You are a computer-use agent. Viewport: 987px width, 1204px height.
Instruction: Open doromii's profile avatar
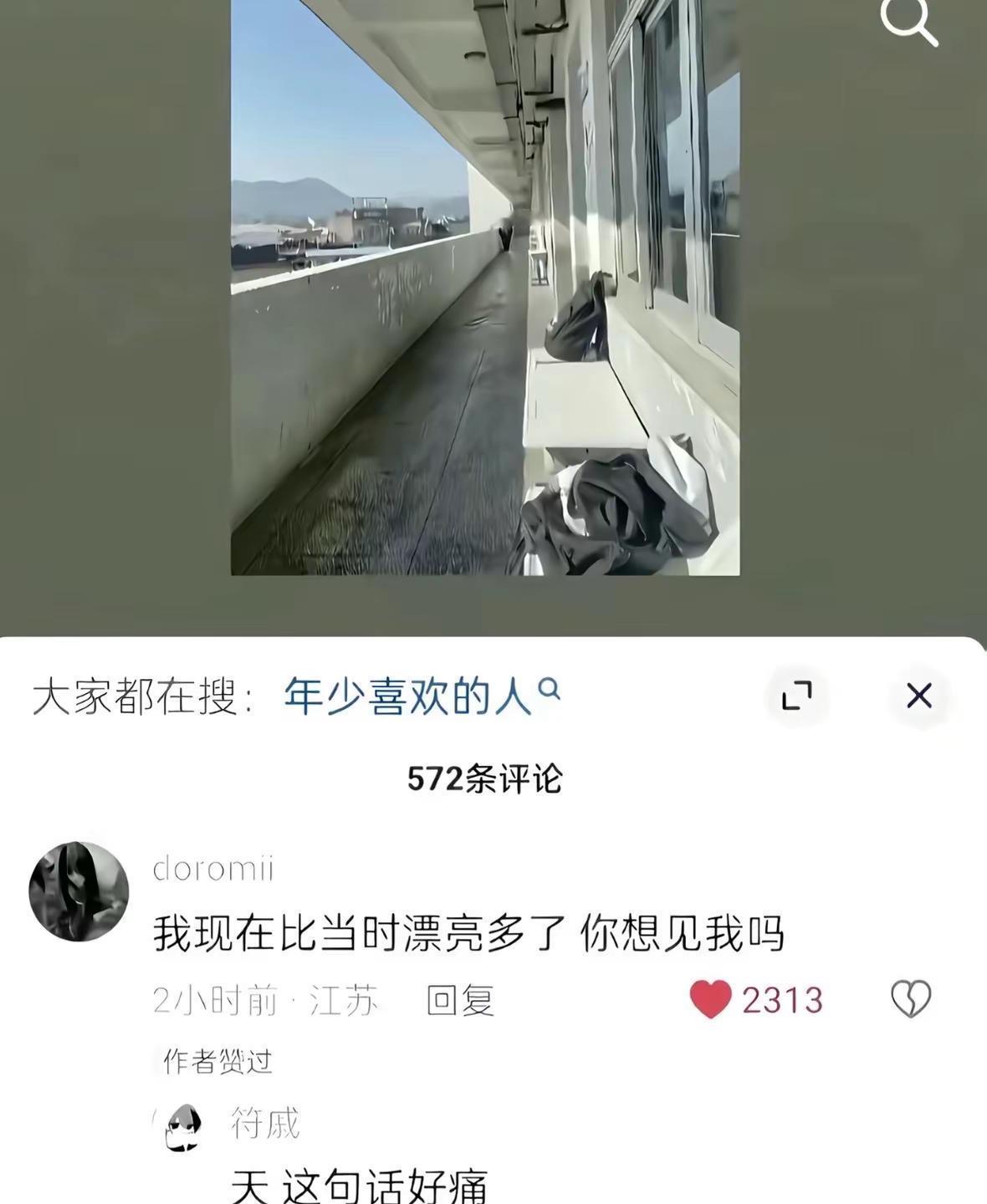79,889
